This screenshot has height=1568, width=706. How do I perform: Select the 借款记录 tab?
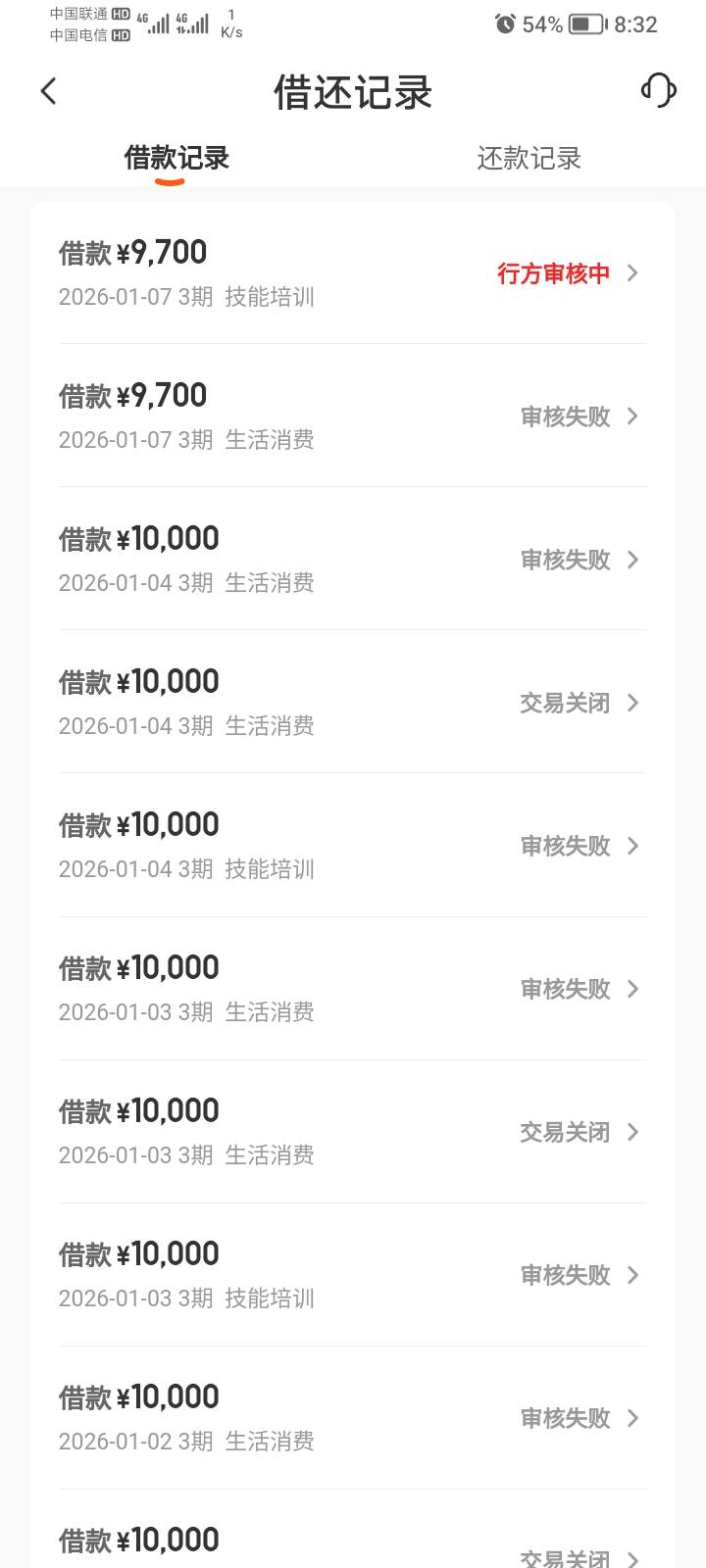pos(176,158)
